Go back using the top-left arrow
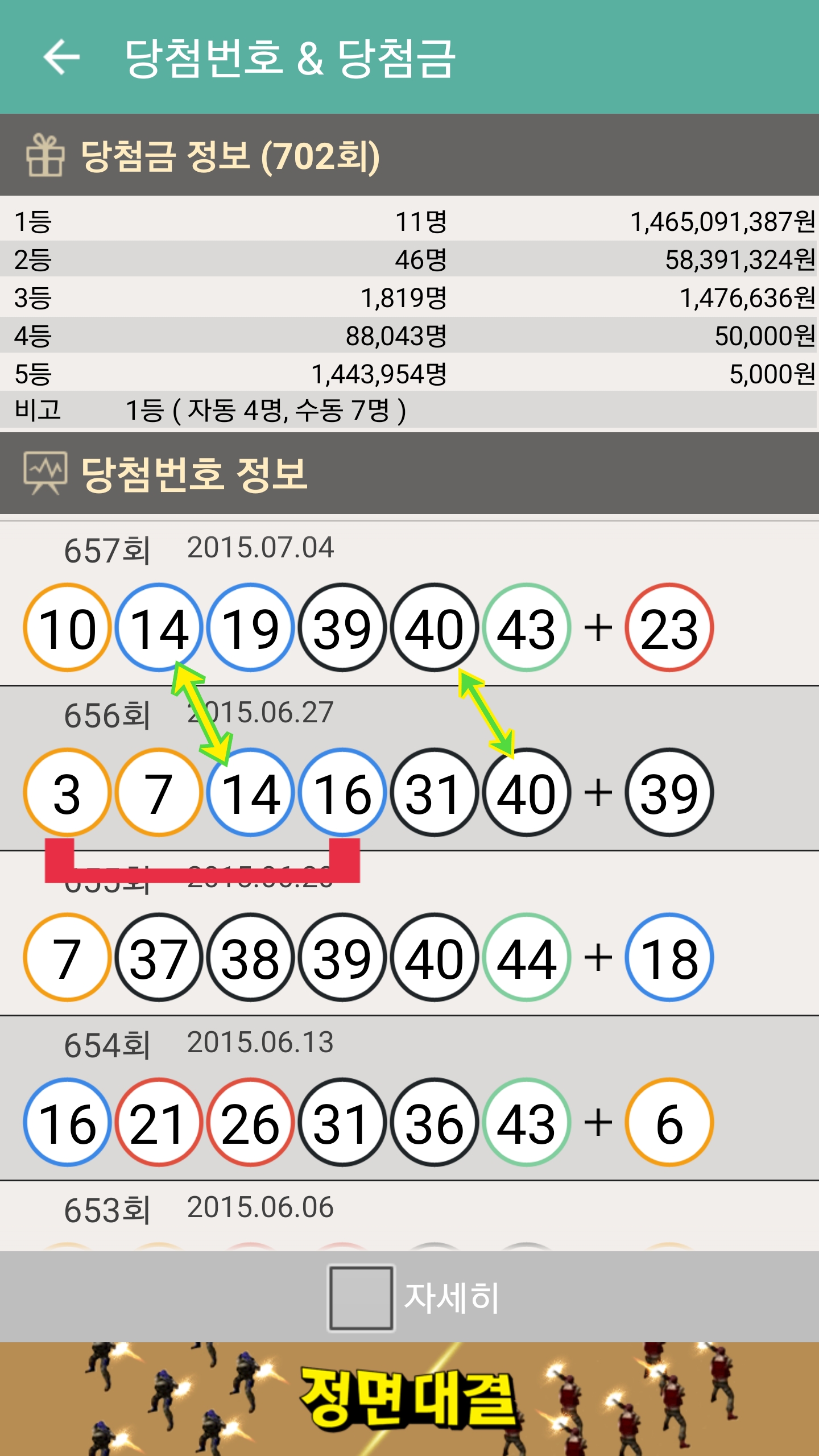 coord(61,57)
